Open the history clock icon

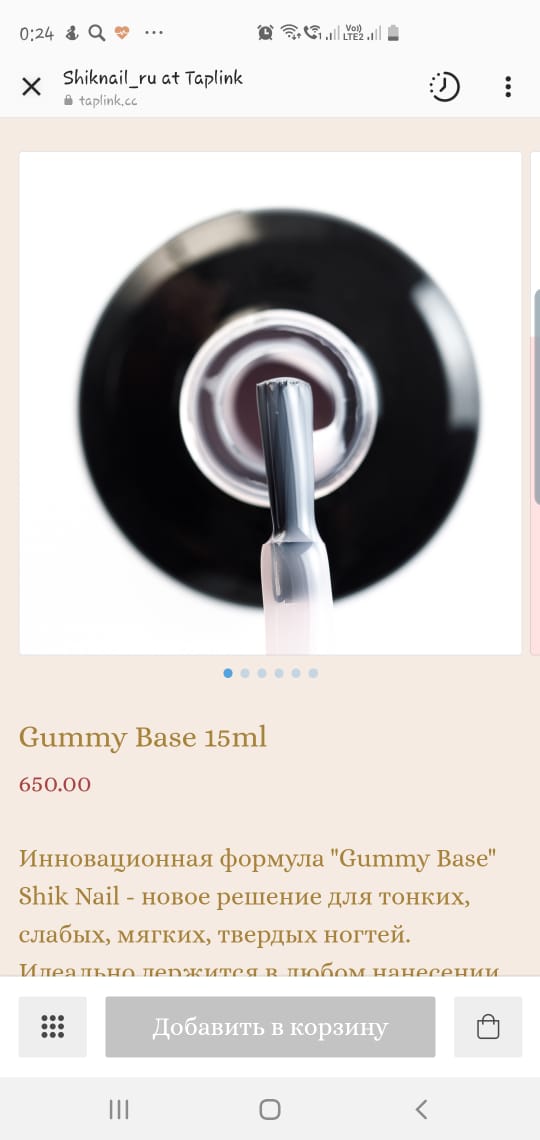coord(444,87)
